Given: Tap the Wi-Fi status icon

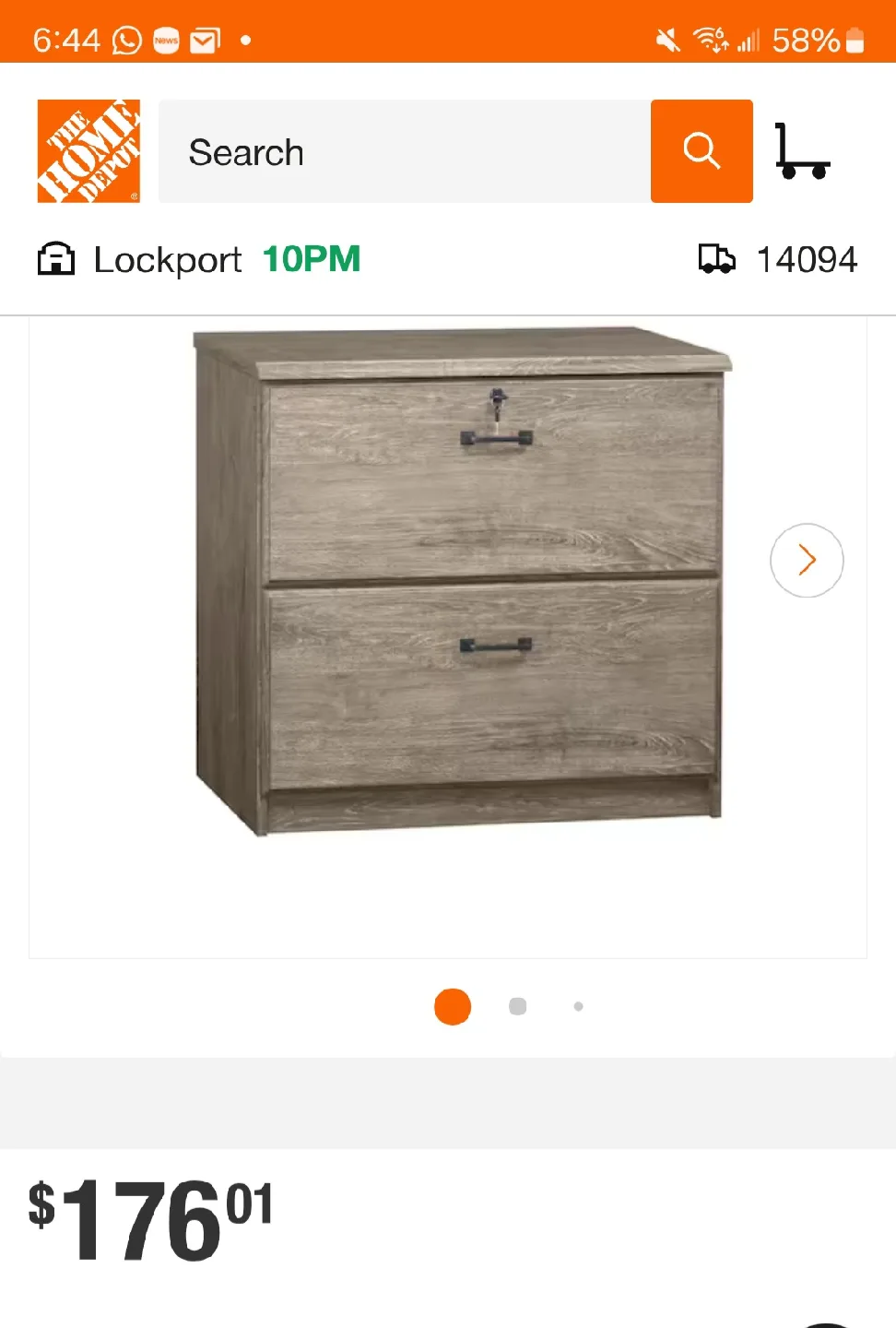Looking at the screenshot, I should [x=712, y=40].
